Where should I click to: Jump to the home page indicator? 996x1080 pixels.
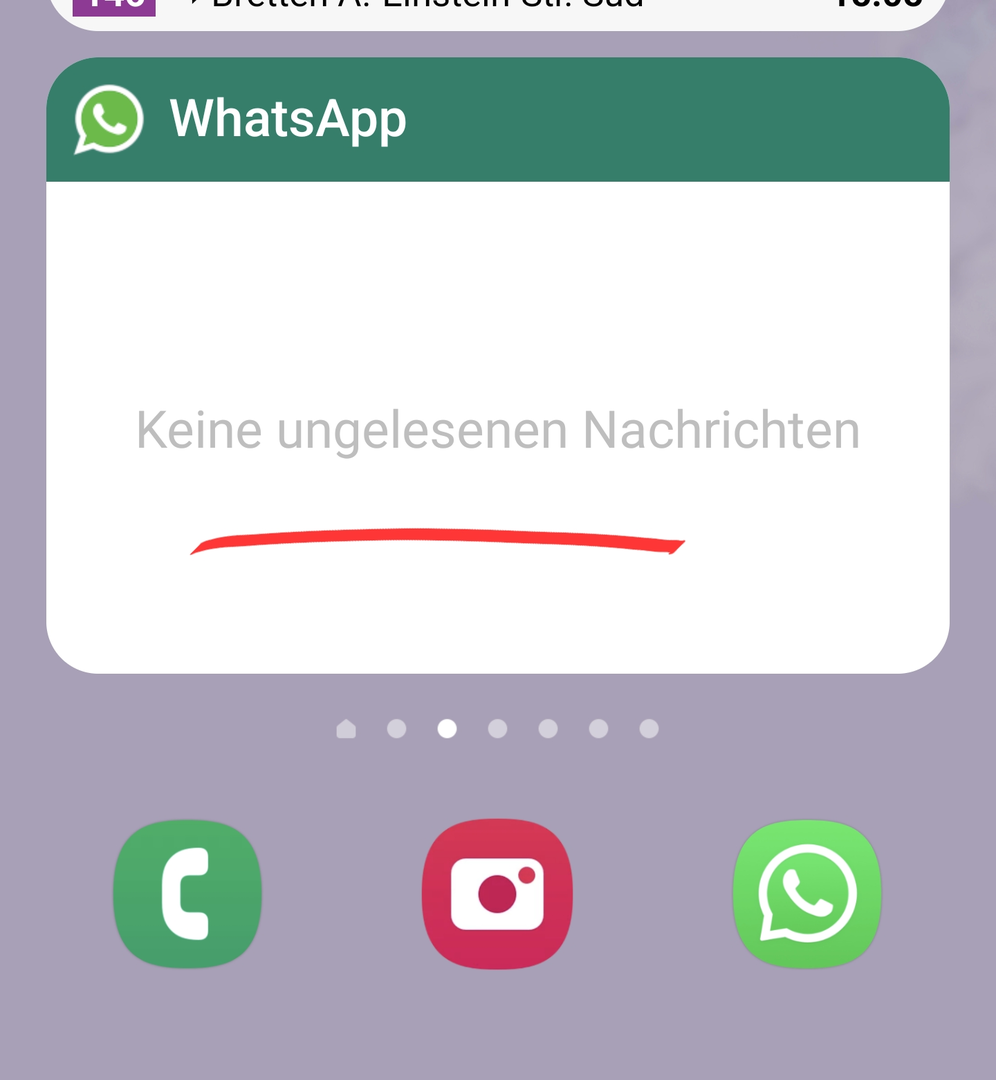coord(346,729)
